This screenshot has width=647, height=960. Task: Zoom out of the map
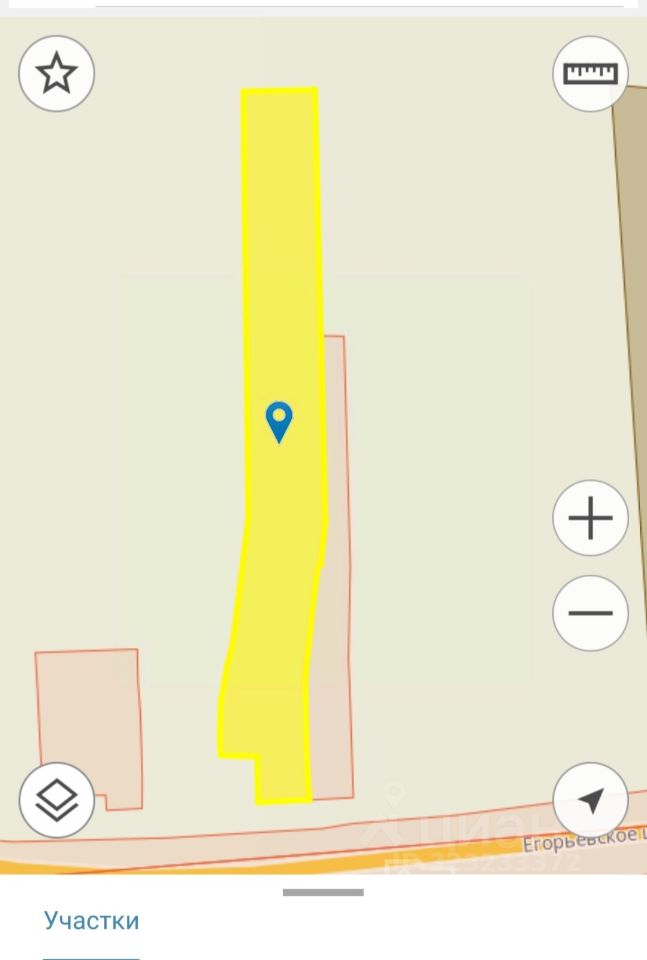point(590,613)
